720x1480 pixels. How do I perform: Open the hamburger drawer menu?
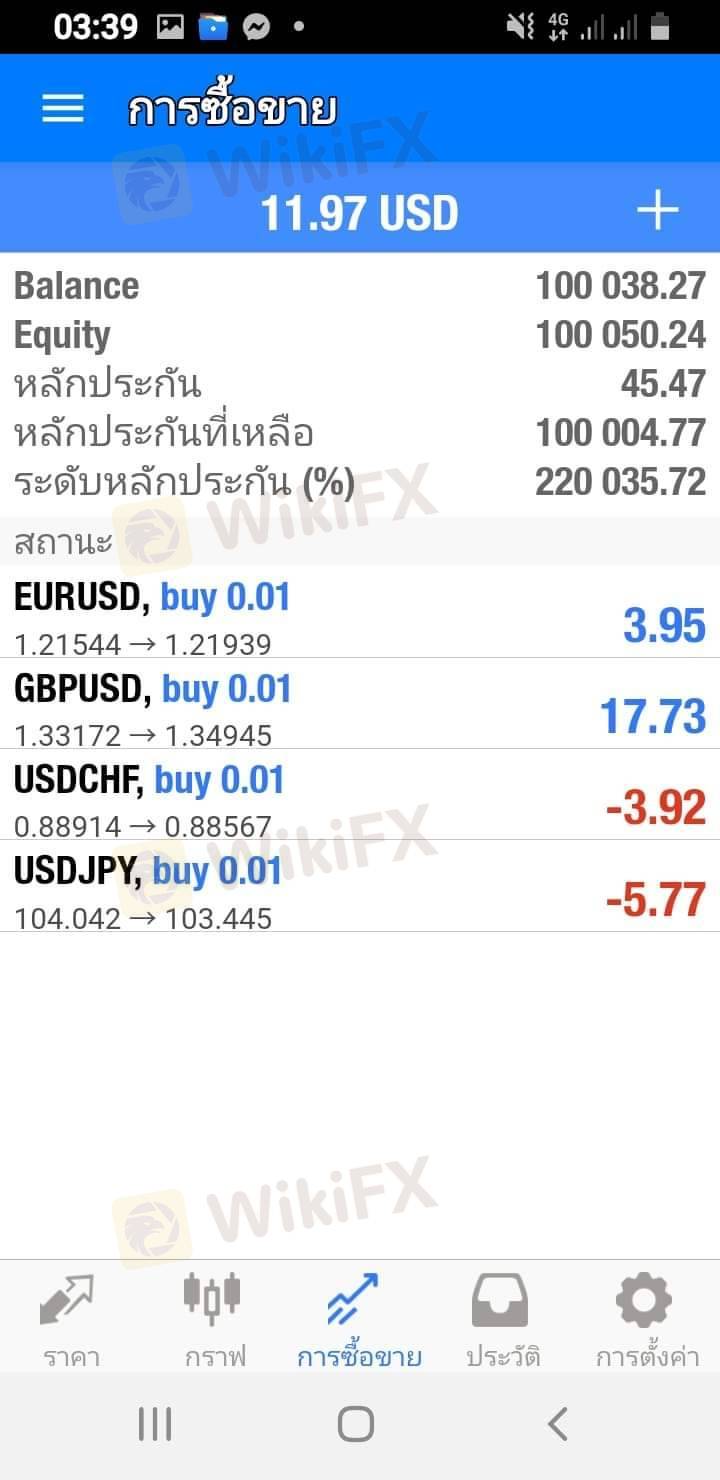click(62, 108)
